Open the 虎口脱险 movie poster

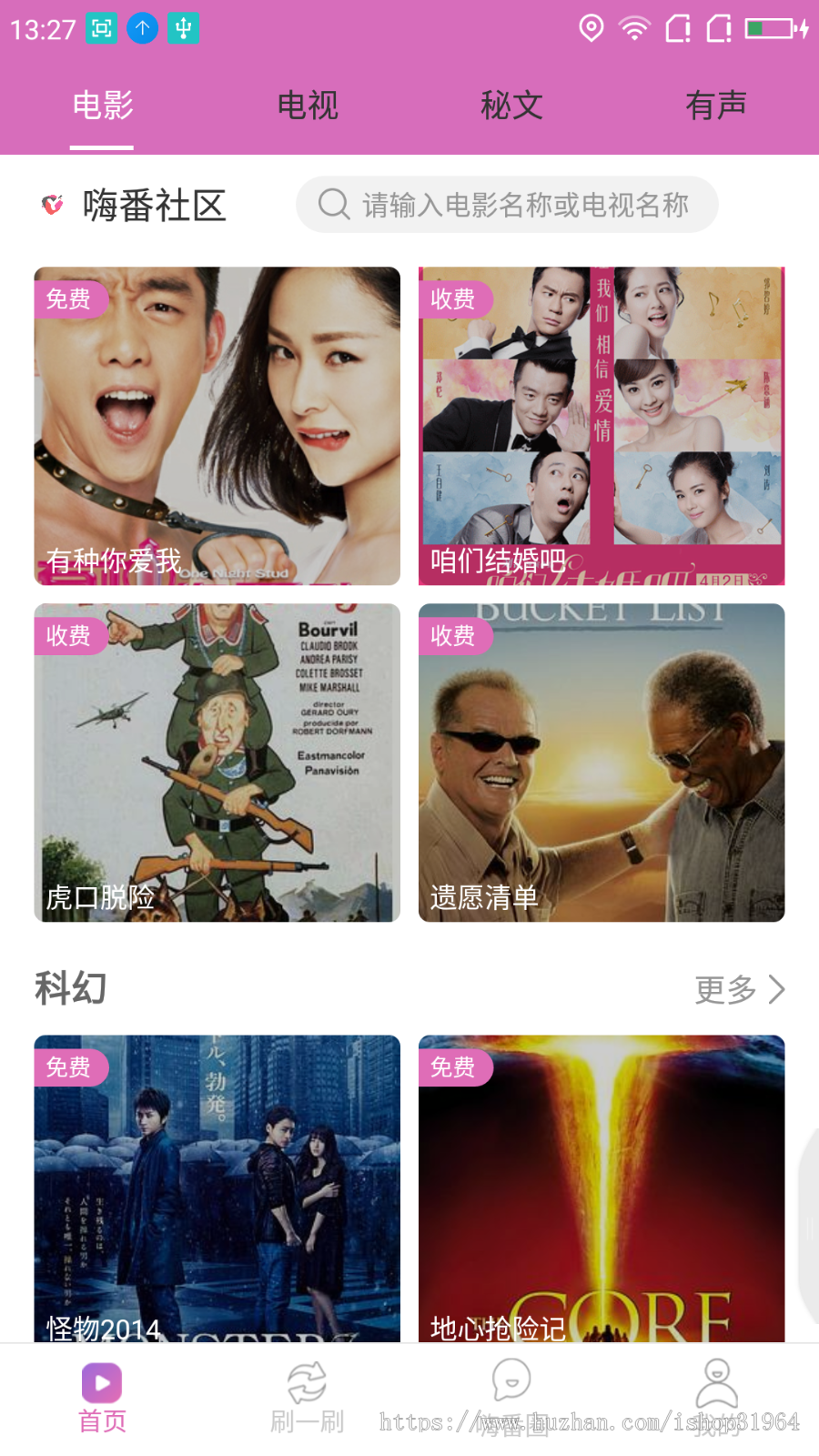217,763
